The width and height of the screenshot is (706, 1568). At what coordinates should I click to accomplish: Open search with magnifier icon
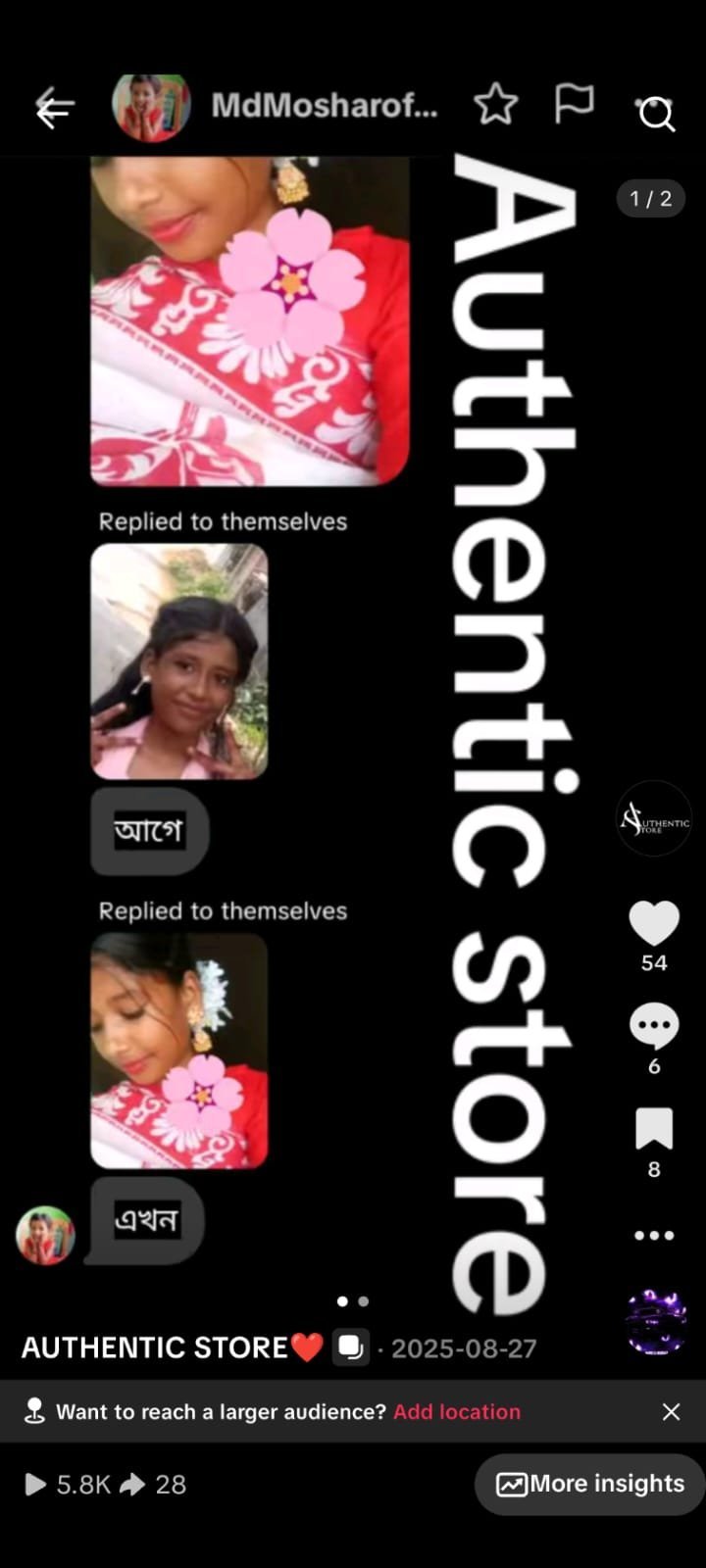656,114
